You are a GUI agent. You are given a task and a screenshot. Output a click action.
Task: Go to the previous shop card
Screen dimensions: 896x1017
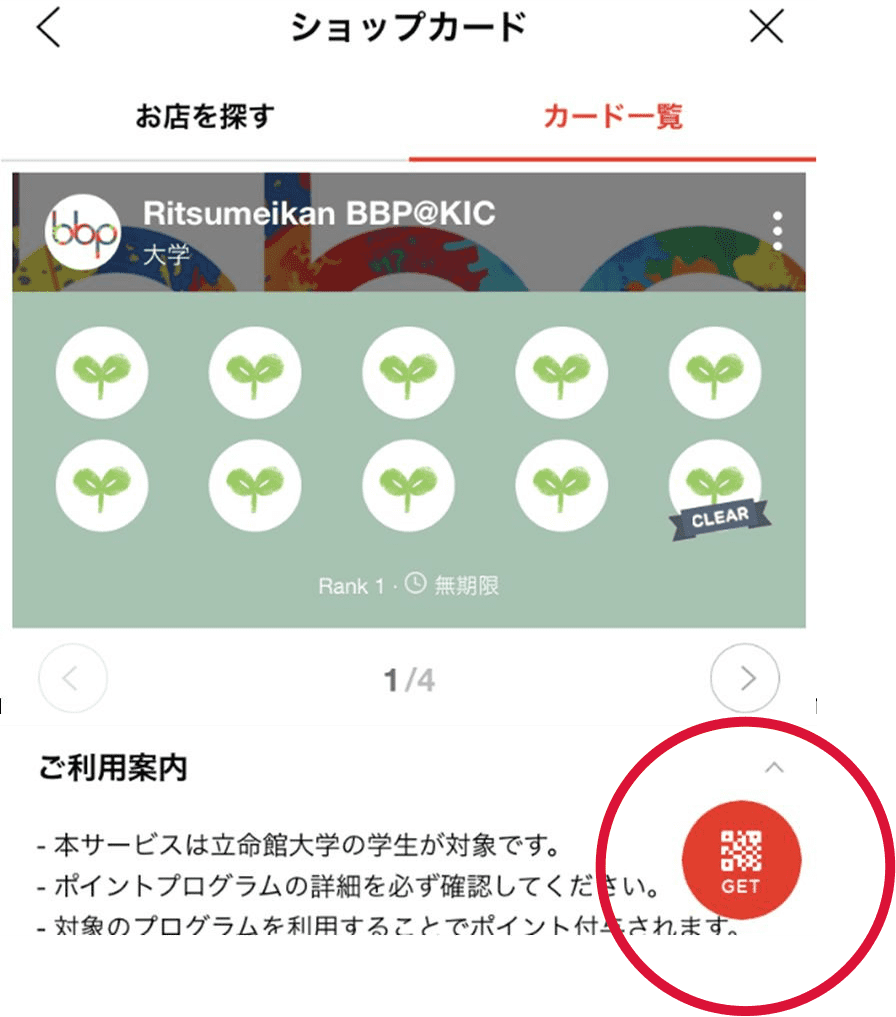[x=71, y=679]
